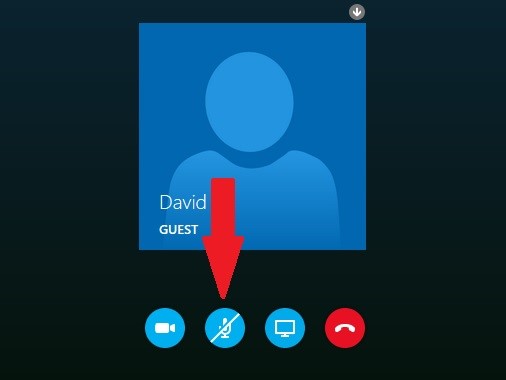Turn on the video camera

click(165, 328)
